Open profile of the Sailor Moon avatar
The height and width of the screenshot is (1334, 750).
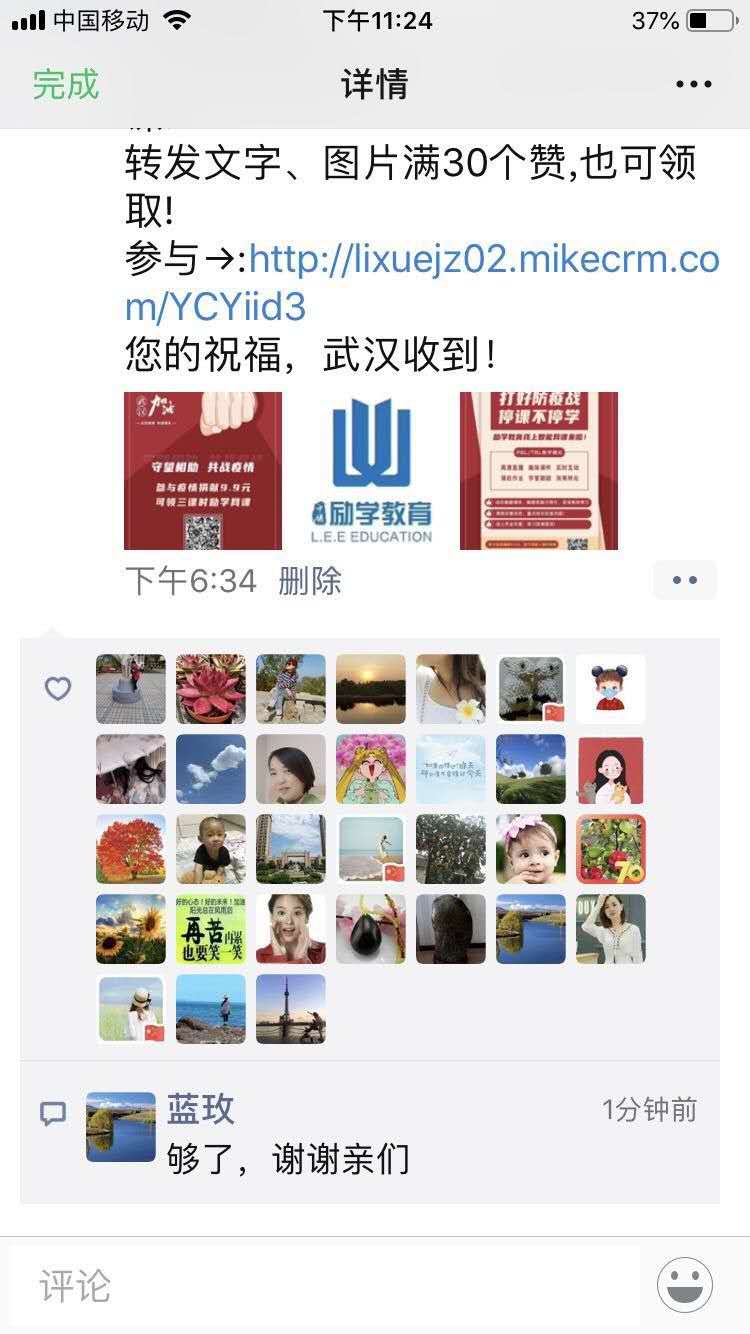tap(371, 769)
